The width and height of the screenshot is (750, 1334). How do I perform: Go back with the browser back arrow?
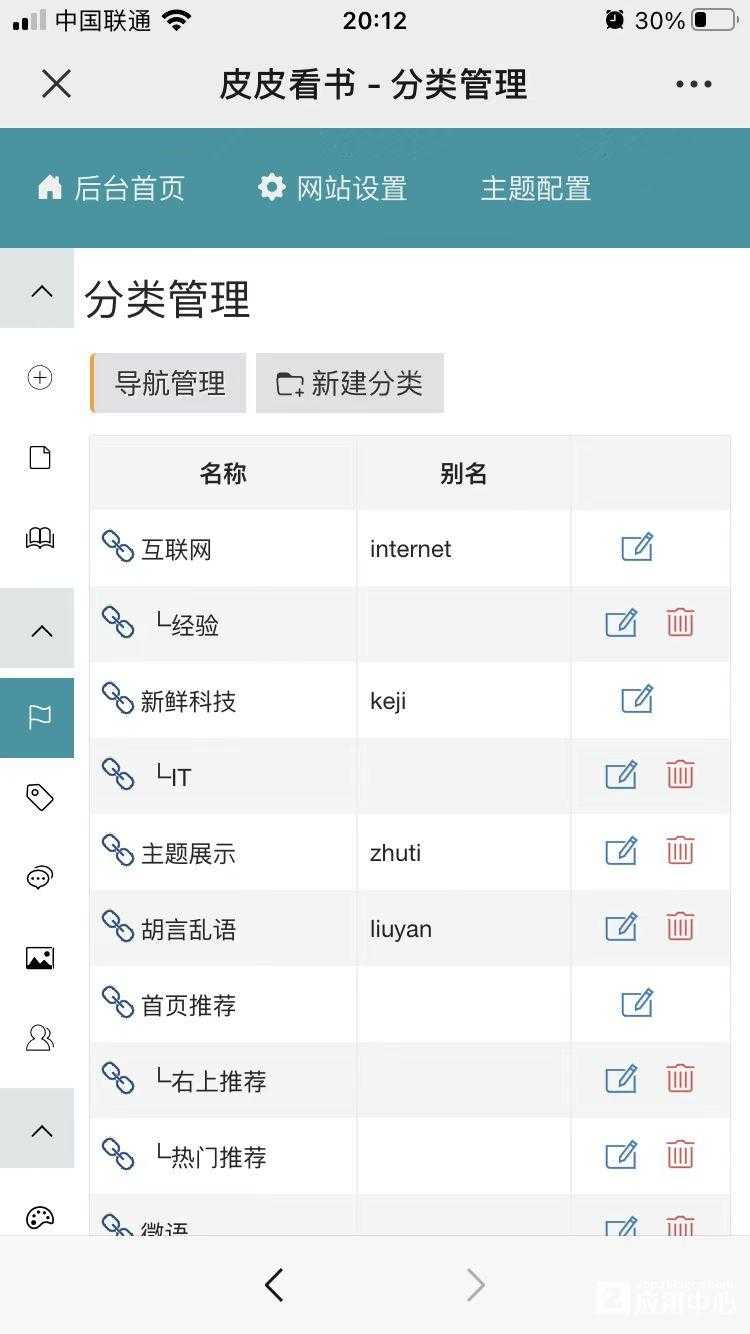[274, 1285]
